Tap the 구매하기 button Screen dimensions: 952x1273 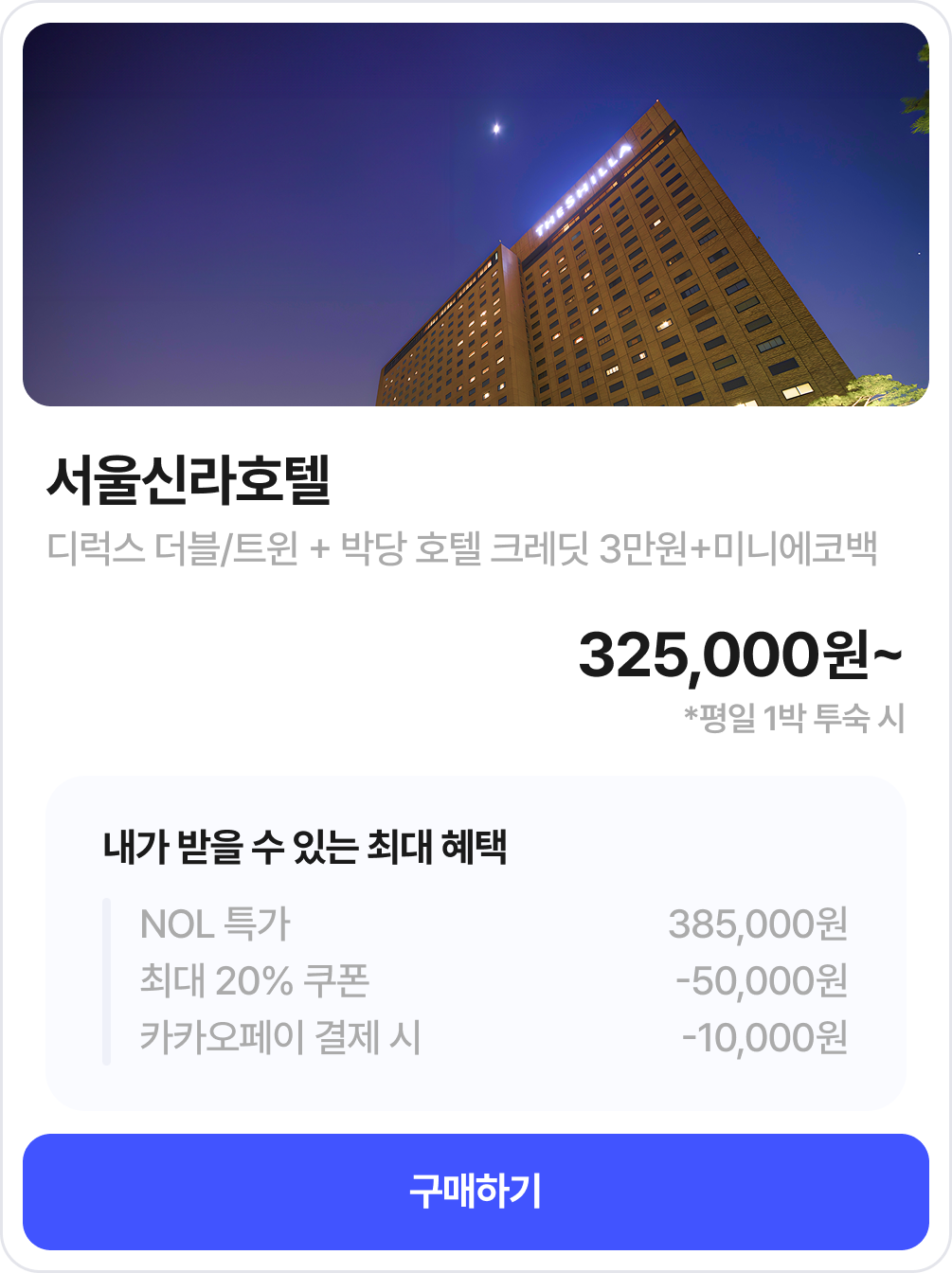(x=476, y=1192)
